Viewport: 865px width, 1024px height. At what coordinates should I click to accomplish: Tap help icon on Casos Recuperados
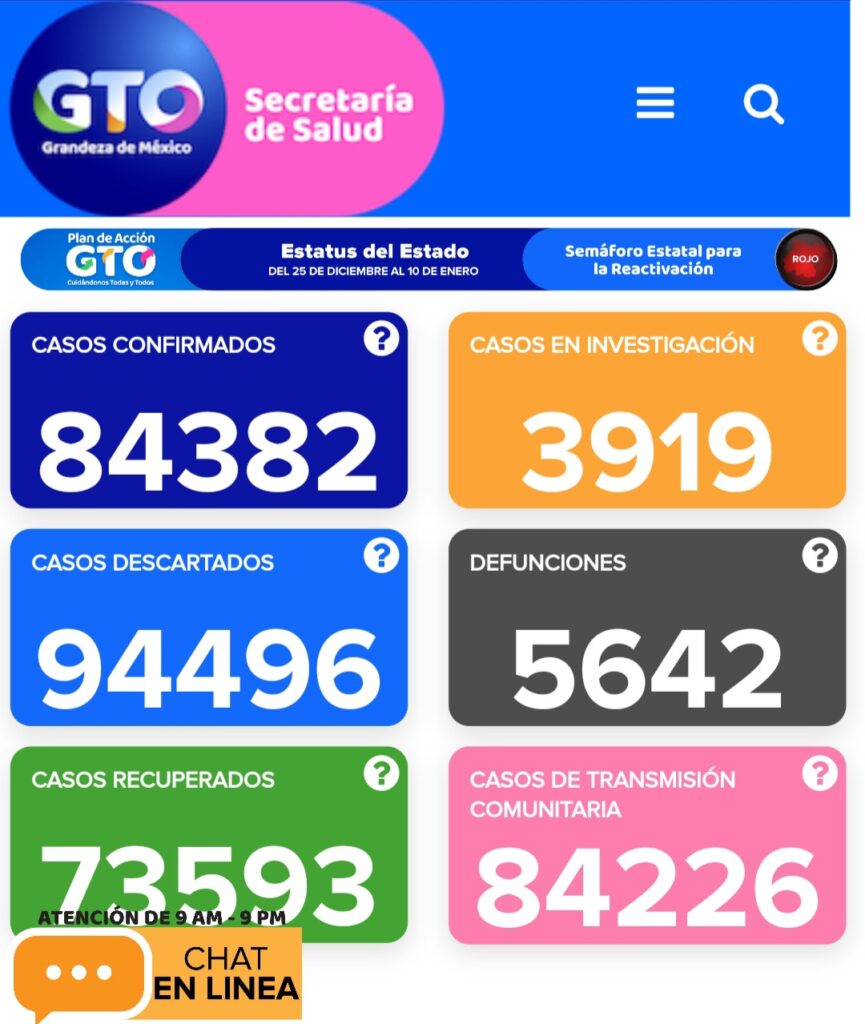[x=381, y=773]
